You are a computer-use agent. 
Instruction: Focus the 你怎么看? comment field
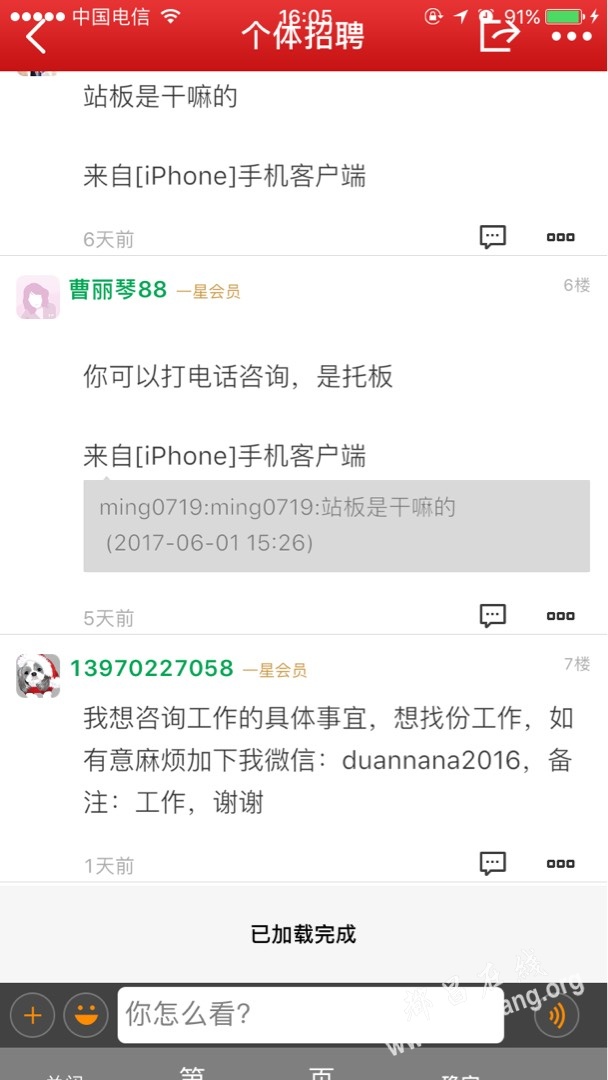pos(310,1015)
